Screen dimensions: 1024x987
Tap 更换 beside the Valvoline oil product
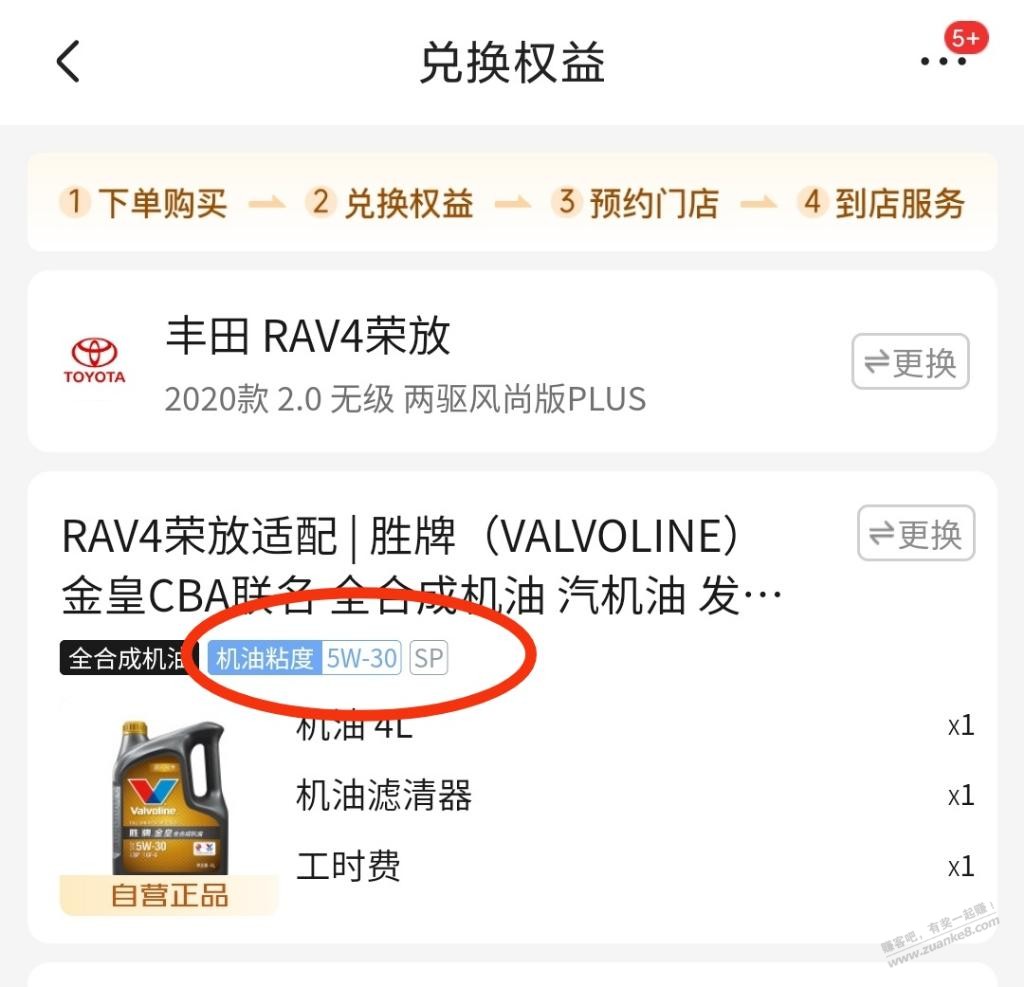coord(915,534)
